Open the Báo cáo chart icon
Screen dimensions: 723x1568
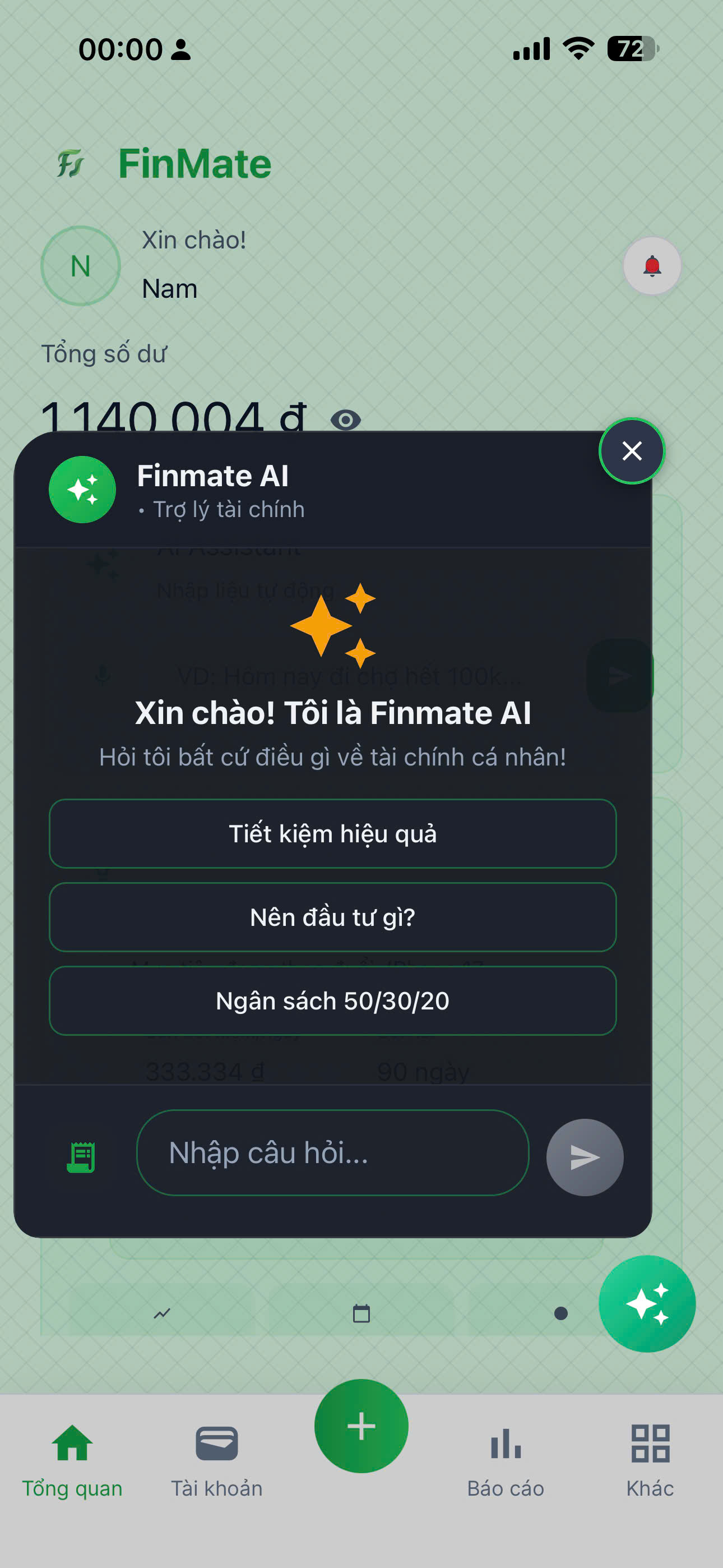pyautogui.click(x=505, y=1444)
